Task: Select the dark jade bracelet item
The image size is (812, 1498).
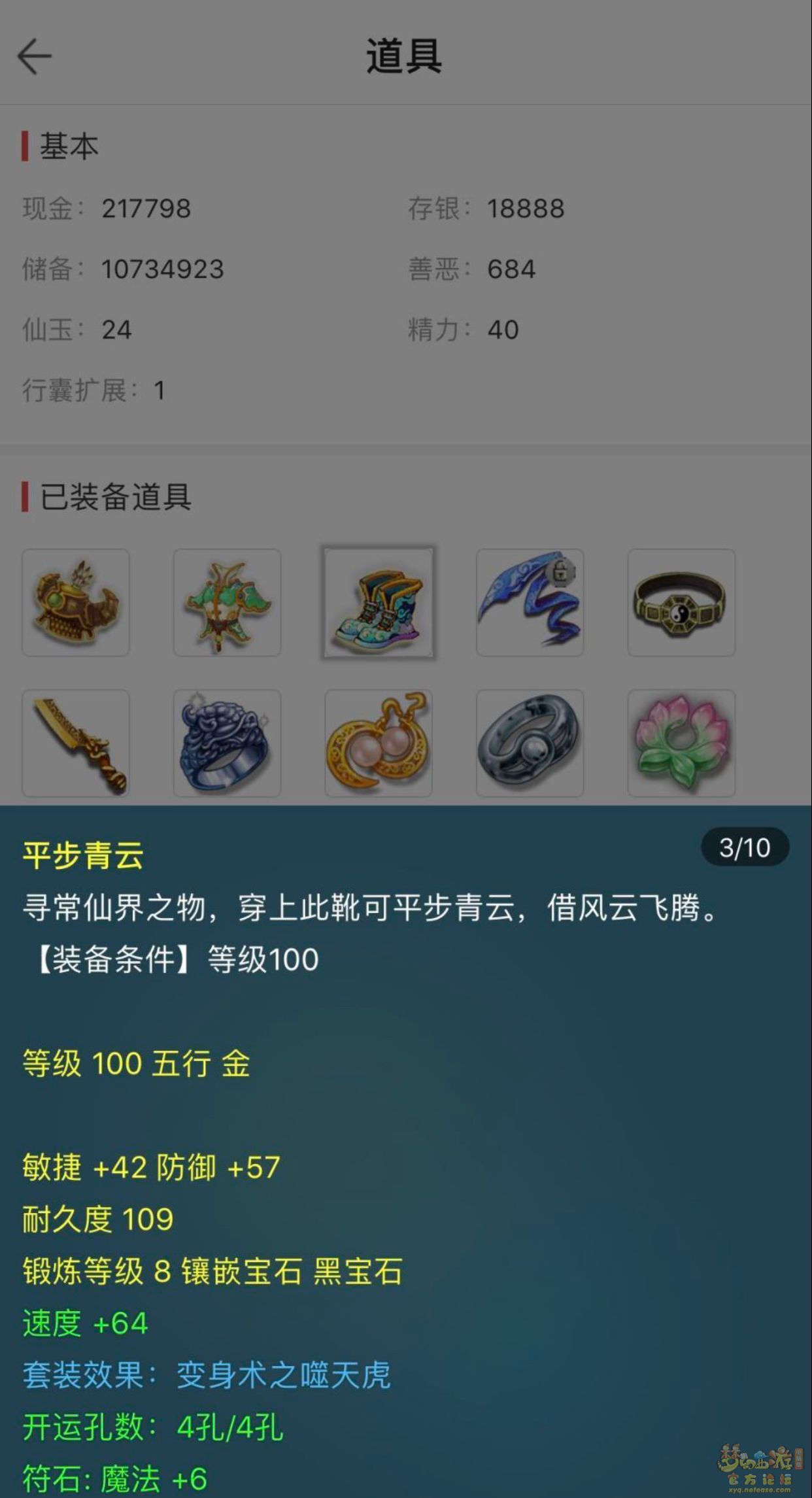Action: click(x=530, y=743)
